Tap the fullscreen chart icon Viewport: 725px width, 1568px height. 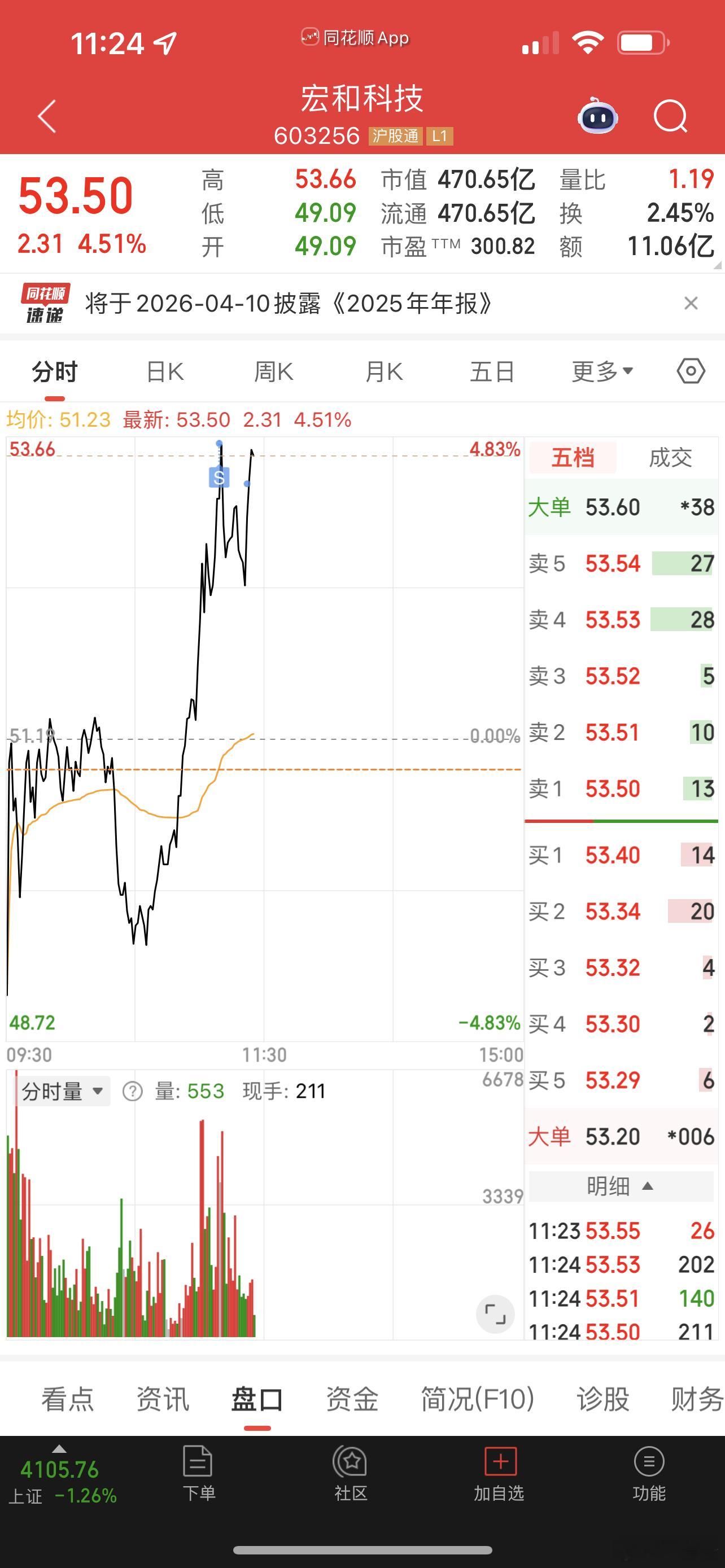496,1315
